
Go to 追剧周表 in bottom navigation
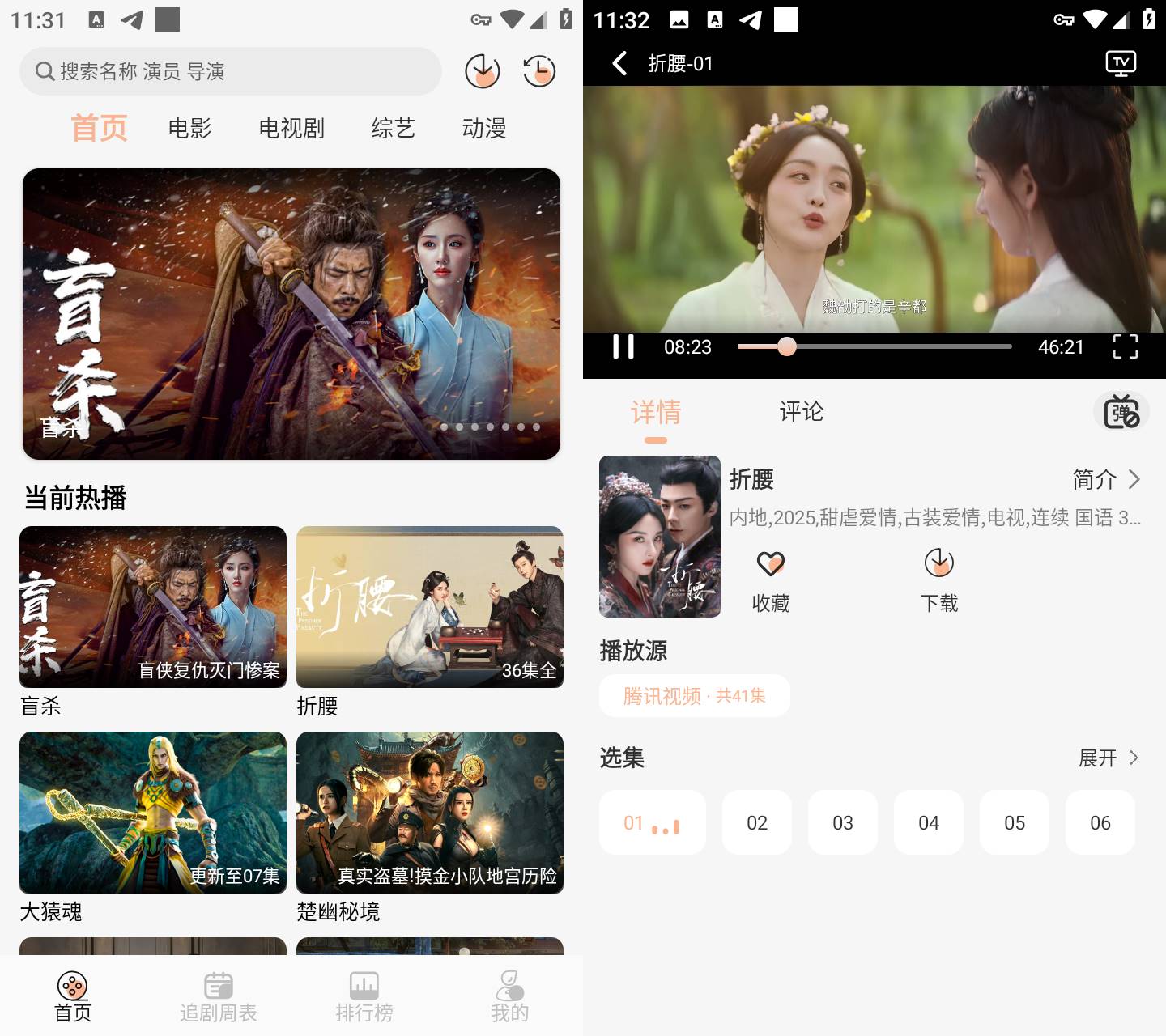point(219,997)
